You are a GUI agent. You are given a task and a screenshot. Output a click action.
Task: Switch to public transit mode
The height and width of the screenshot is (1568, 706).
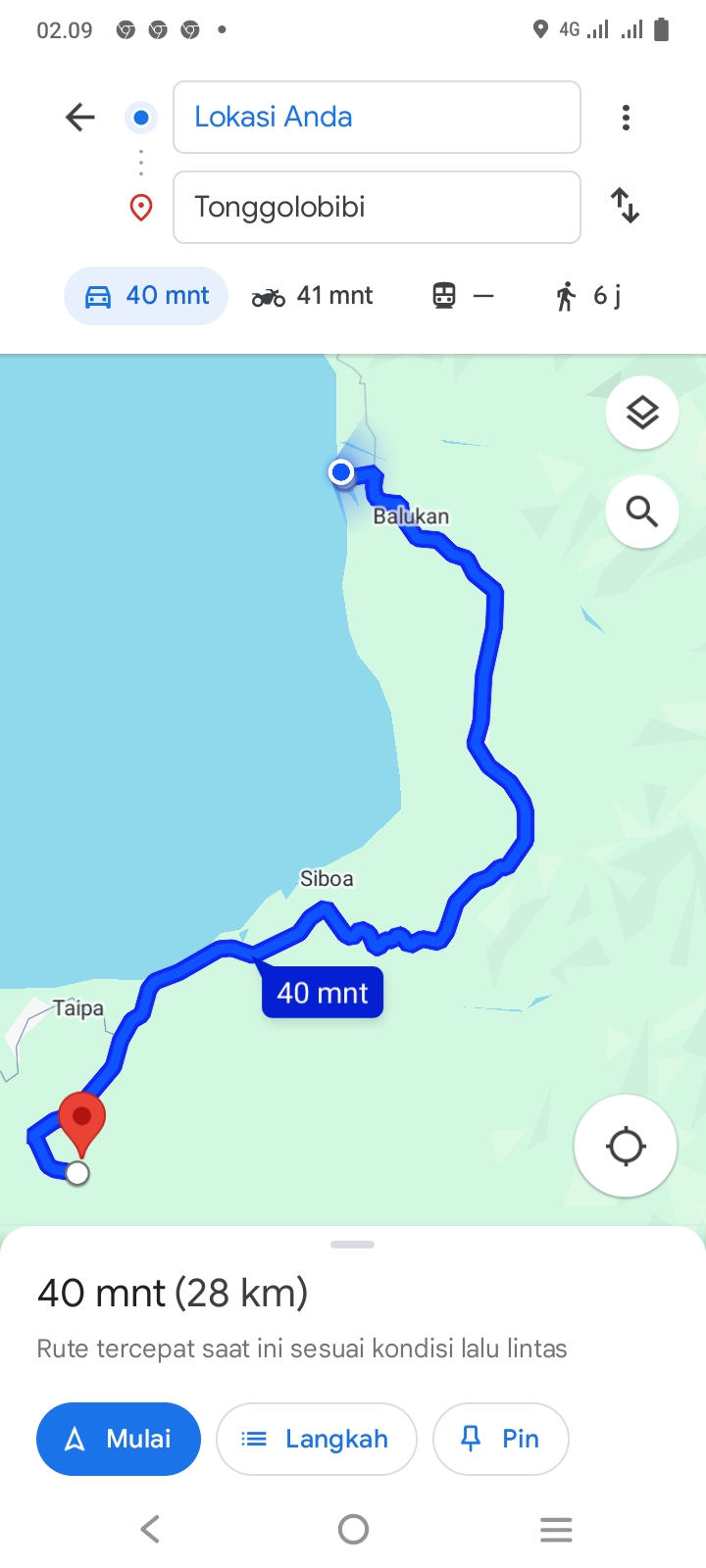(463, 296)
